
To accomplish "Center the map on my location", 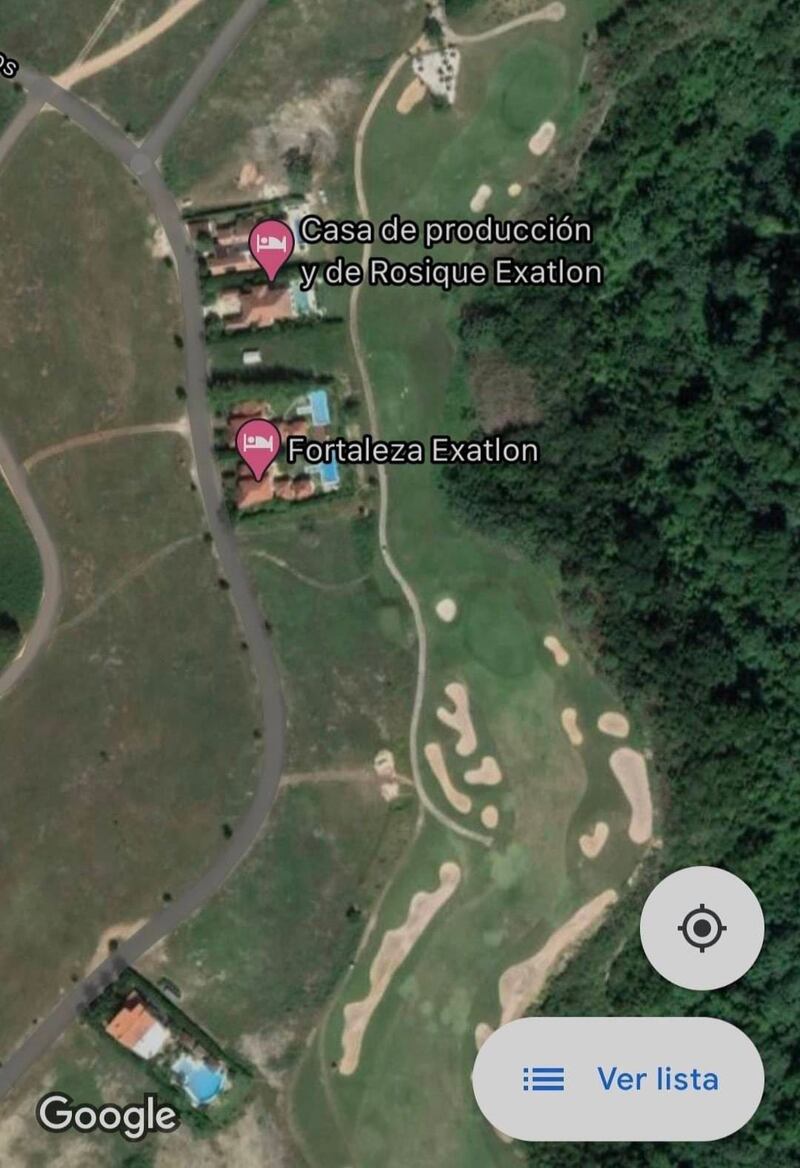I will pos(701,928).
